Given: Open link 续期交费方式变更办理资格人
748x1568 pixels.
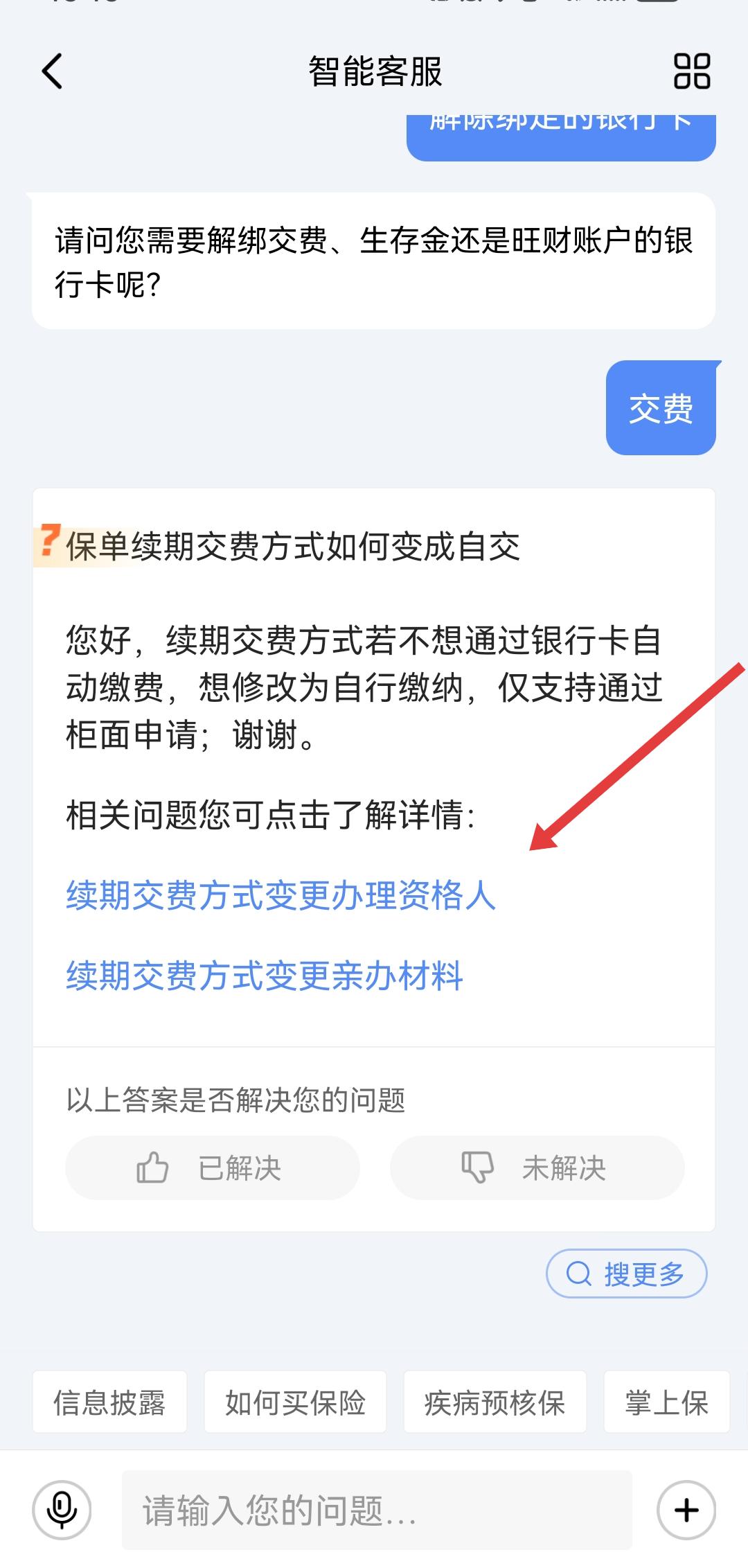Looking at the screenshot, I should [x=280, y=895].
